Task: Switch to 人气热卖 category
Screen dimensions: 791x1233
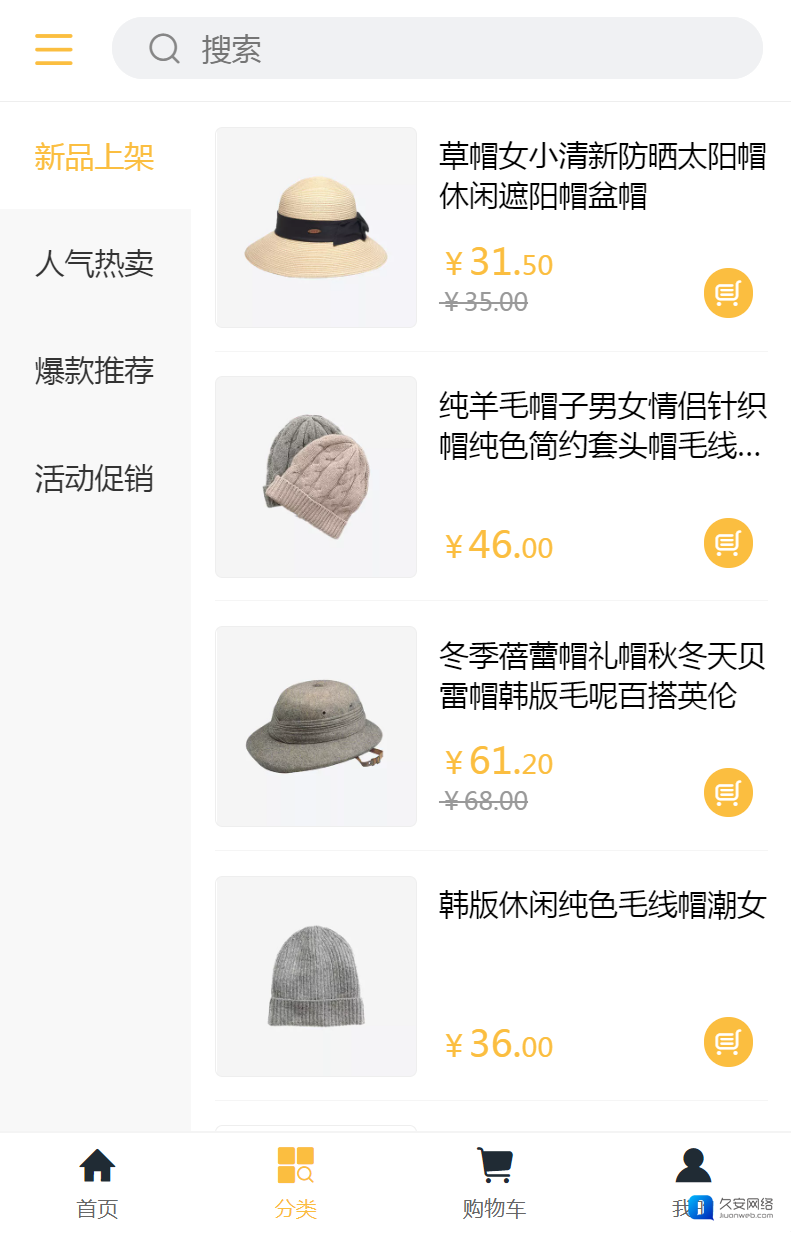Action: 94,264
